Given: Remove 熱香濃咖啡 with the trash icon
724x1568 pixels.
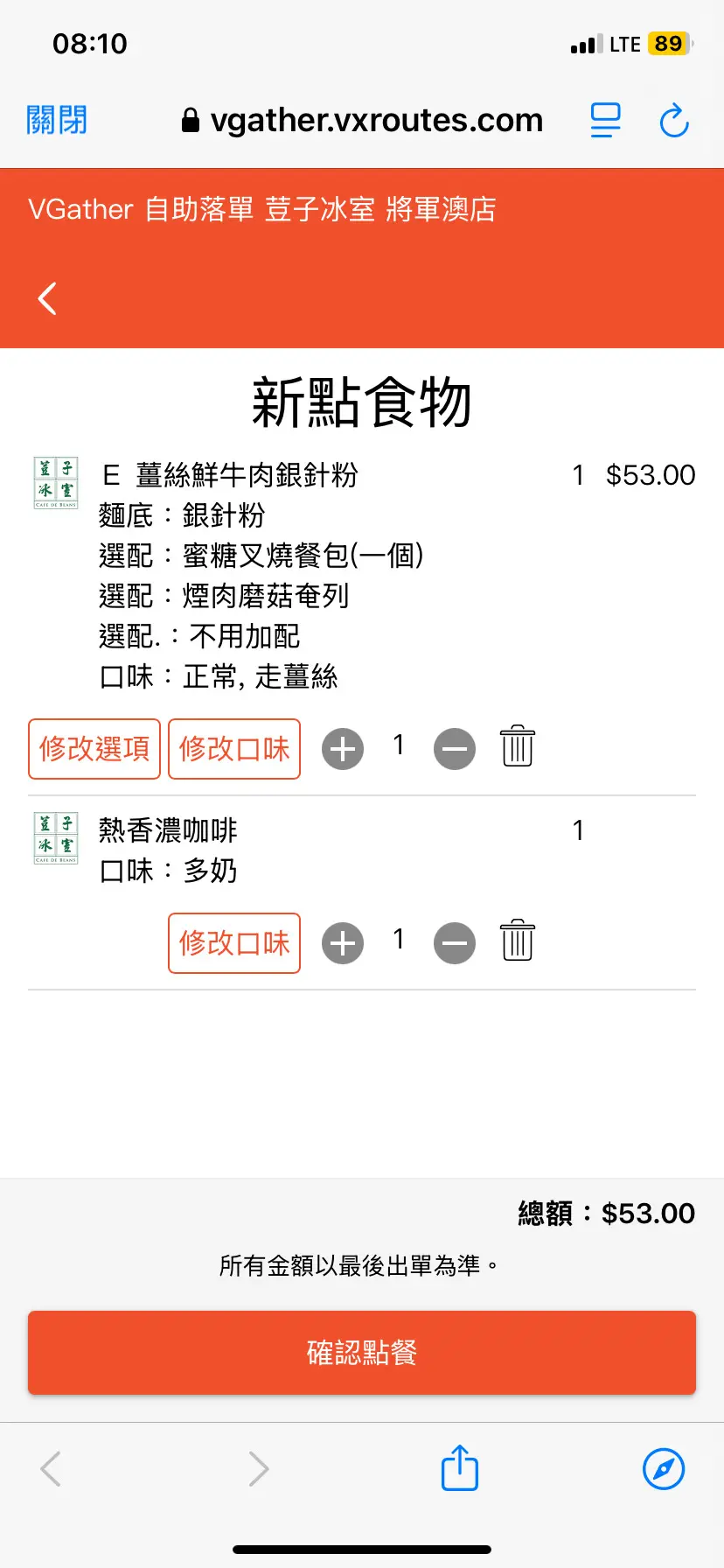Looking at the screenshot, I should pos(518,941).
